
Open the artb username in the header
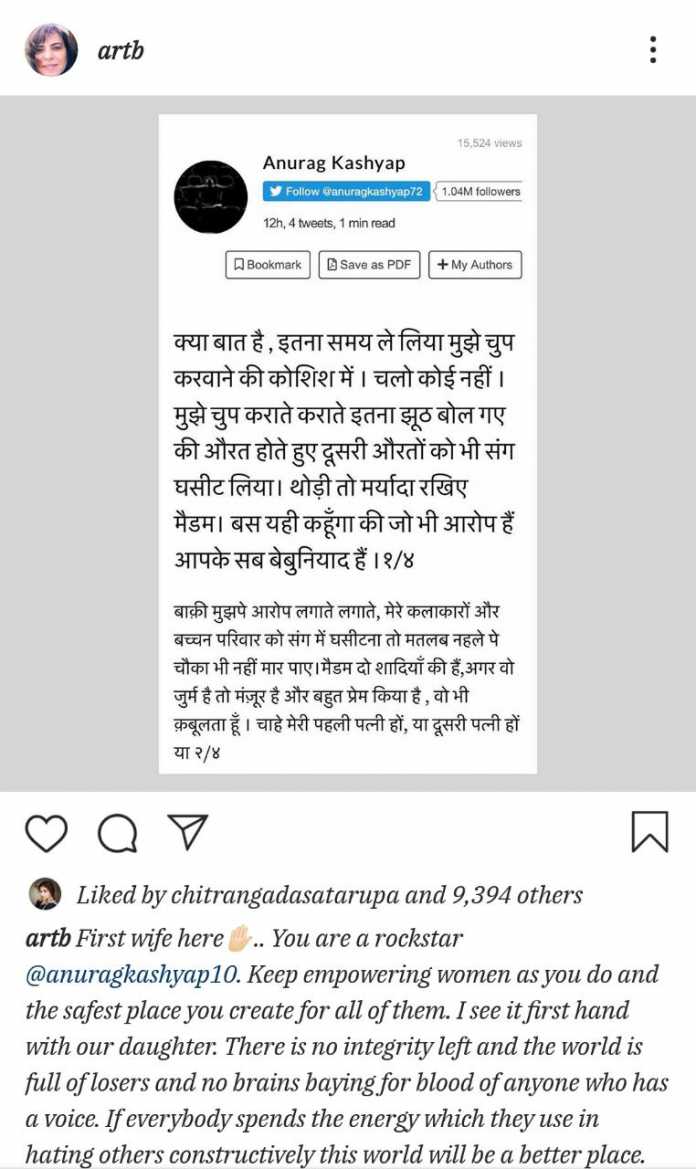(x=120, y=50)
